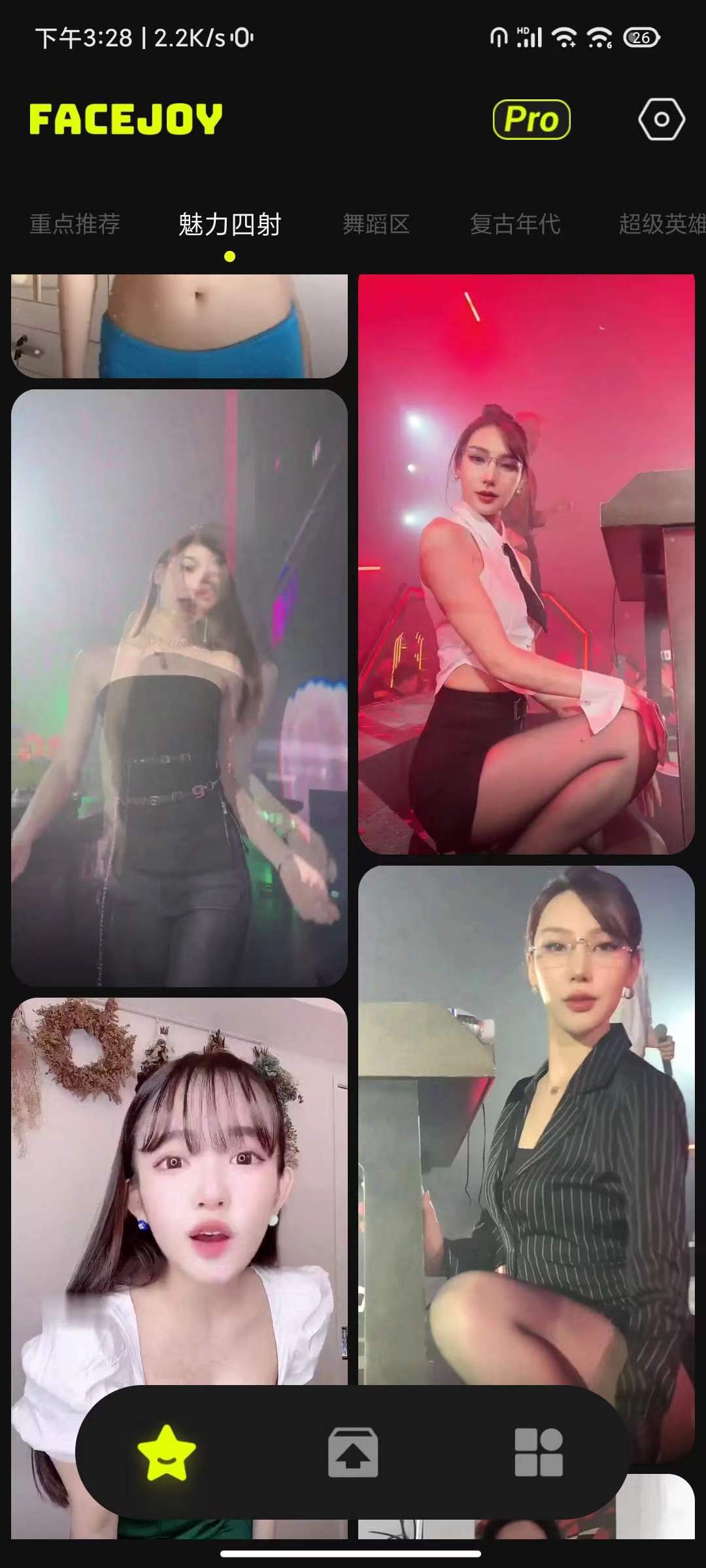Switch to the 重点推荐 tab

[75, 224]
